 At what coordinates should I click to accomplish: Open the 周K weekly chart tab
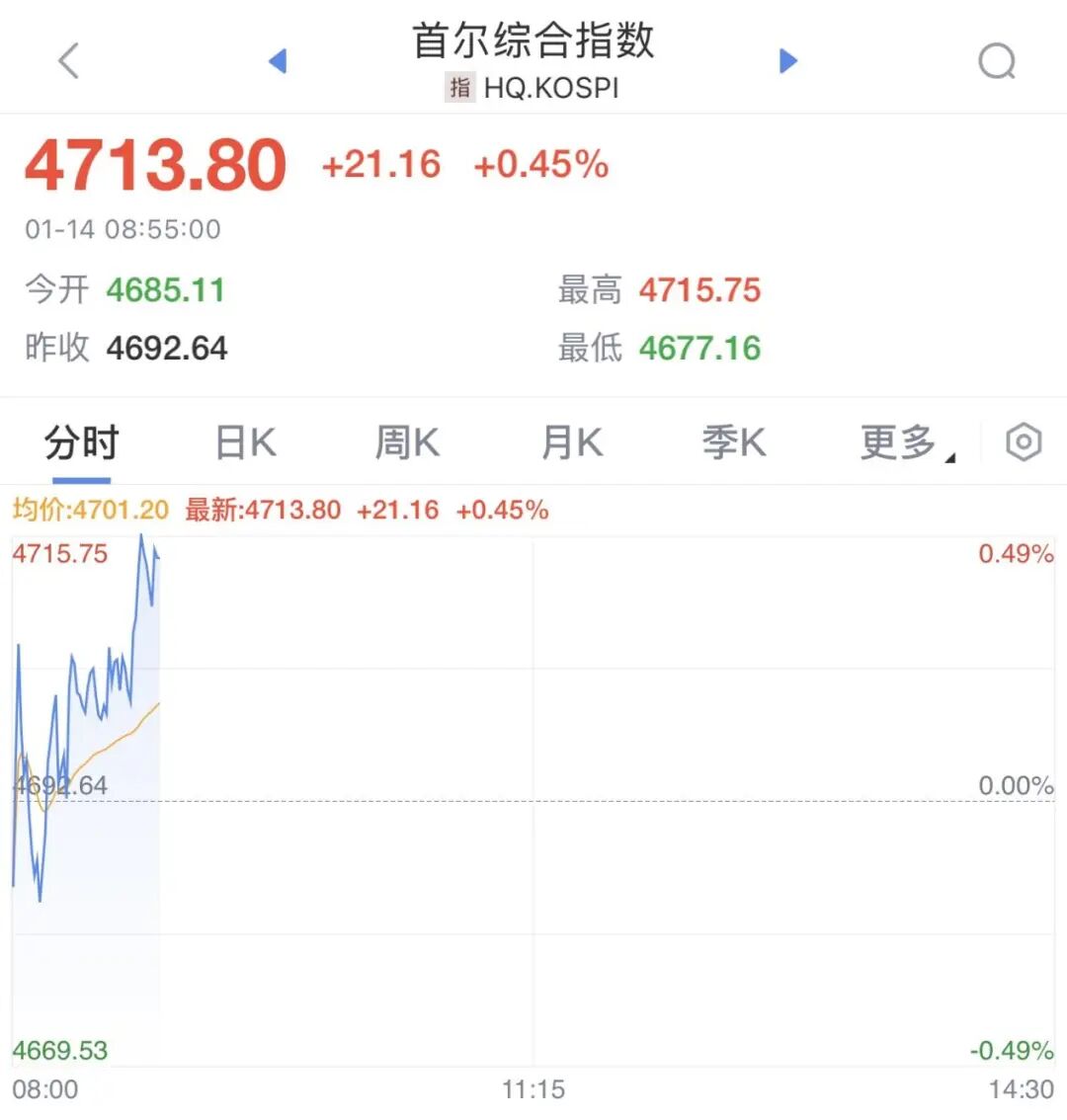(406, 443)
